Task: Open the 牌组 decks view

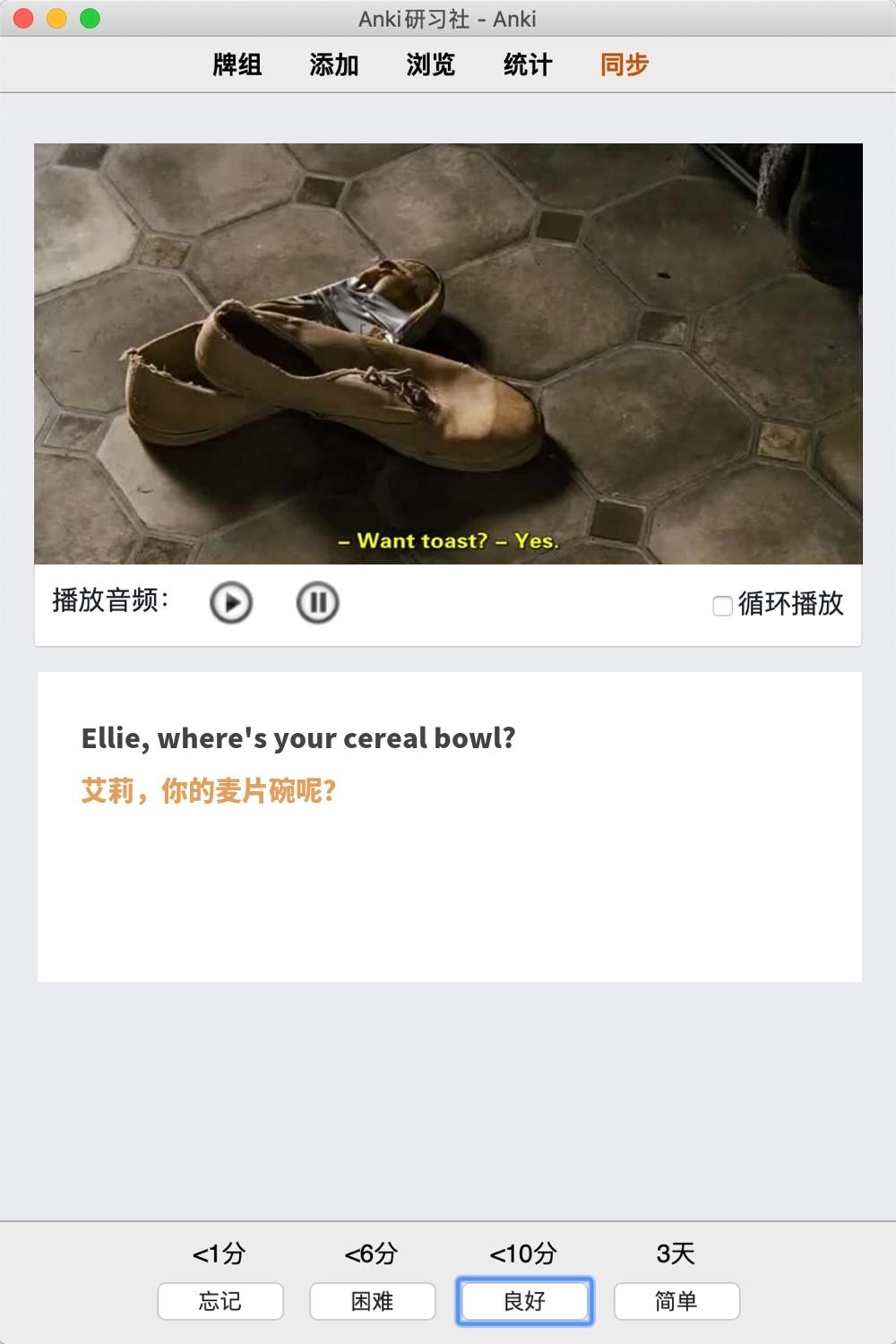Action: pyautogui.click(x=237, y=65)
